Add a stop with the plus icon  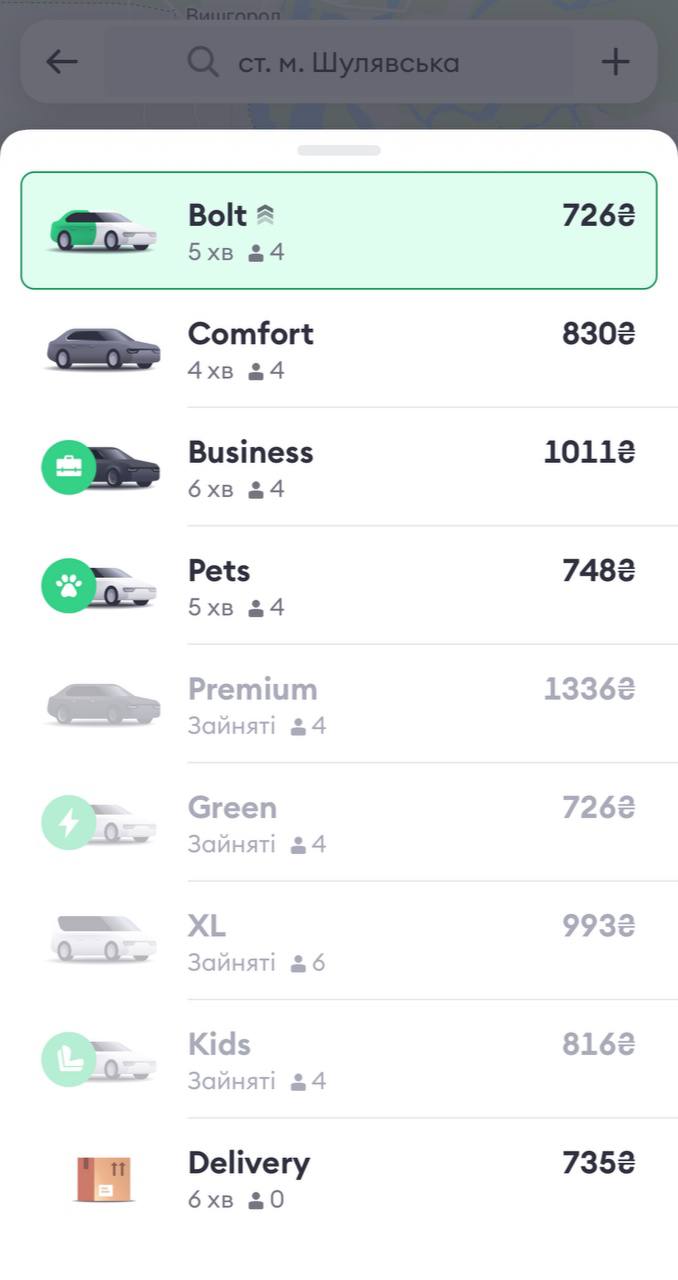coord(615,62)
